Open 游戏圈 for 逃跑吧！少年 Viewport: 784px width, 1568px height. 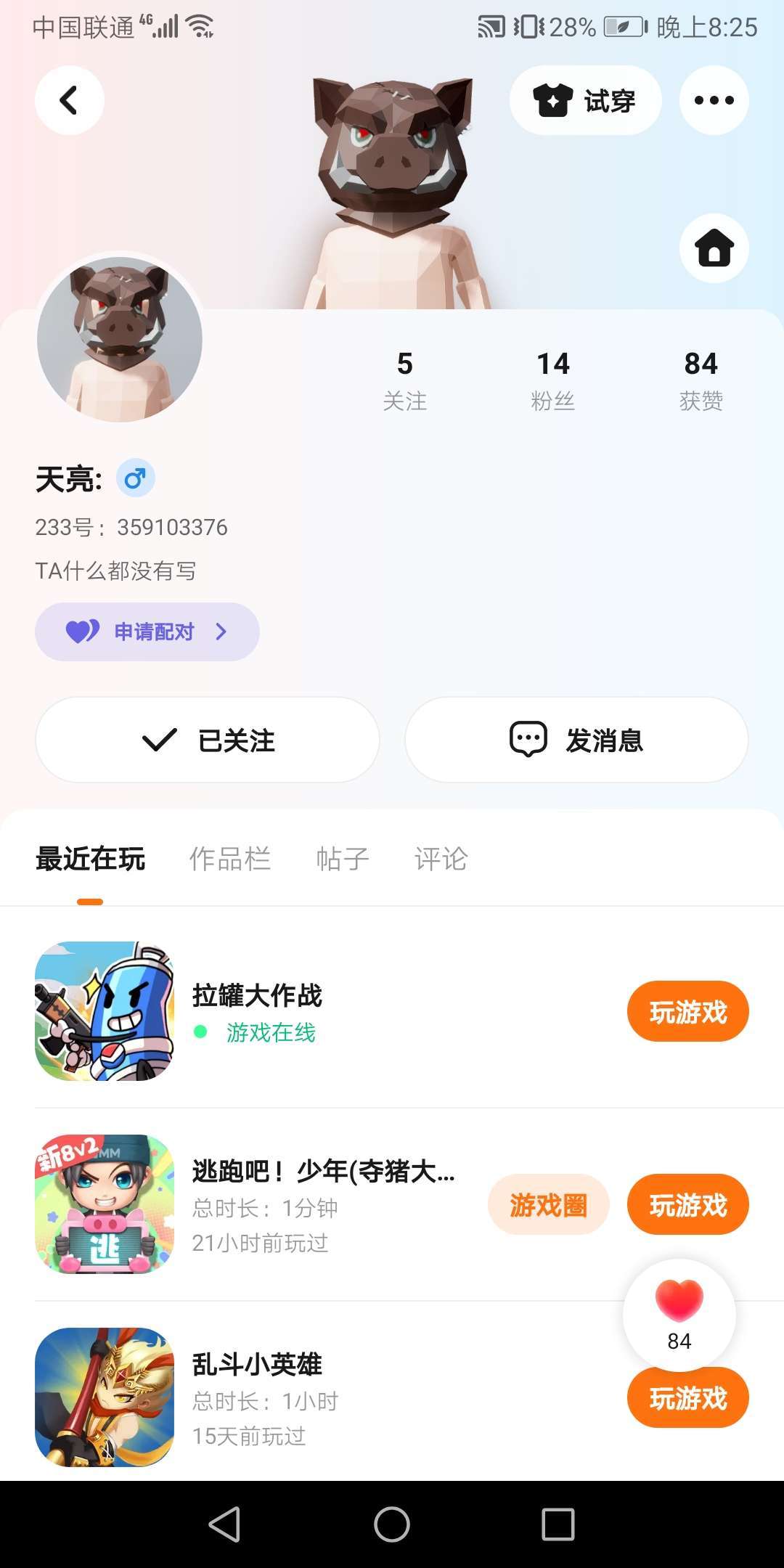pyautogui.click(x=548, y=1204)
